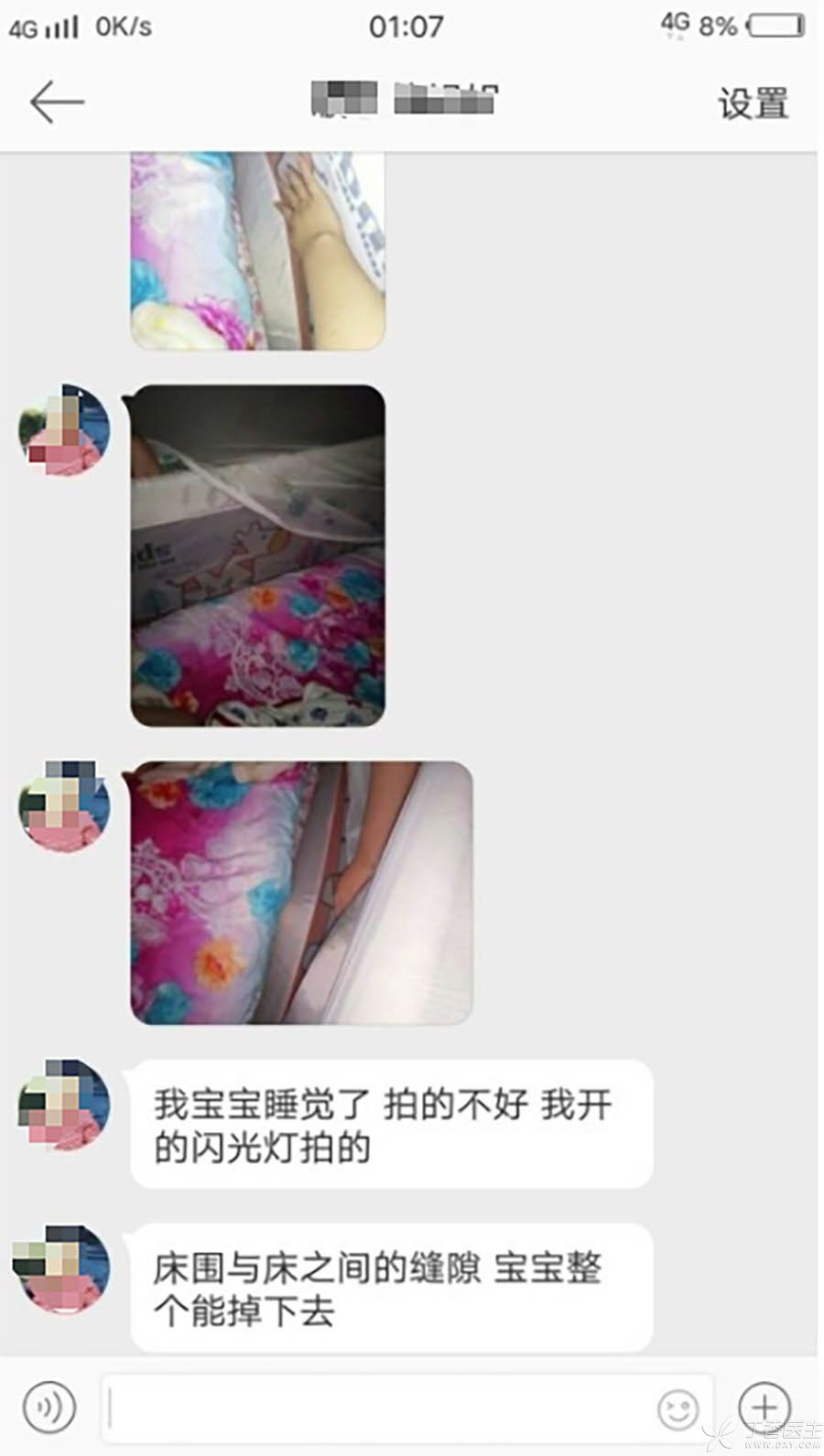Screen dimensions: 824x1456
Task: Tap the sender avatar beside 床围与床之间的缝隙 message
Action: pos(63,1270)
